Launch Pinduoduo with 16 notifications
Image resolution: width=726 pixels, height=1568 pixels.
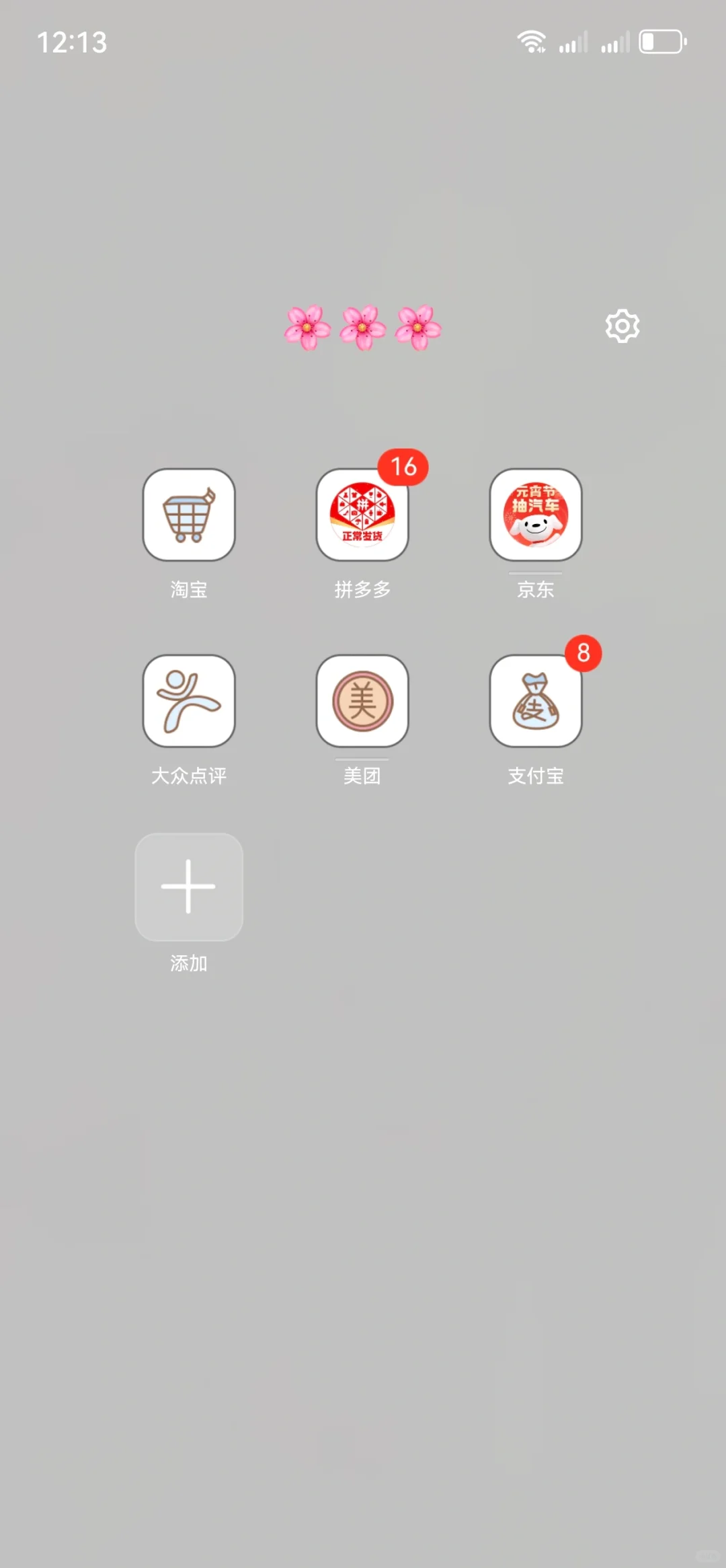click(x=362, y=515)
